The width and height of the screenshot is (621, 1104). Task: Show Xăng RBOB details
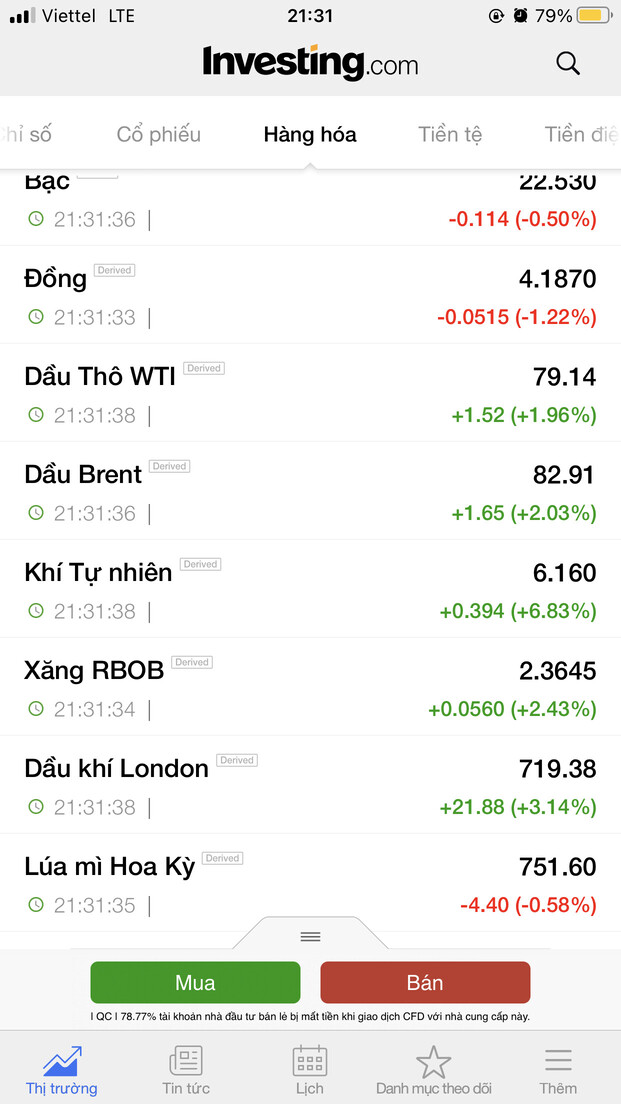point(310,687)
